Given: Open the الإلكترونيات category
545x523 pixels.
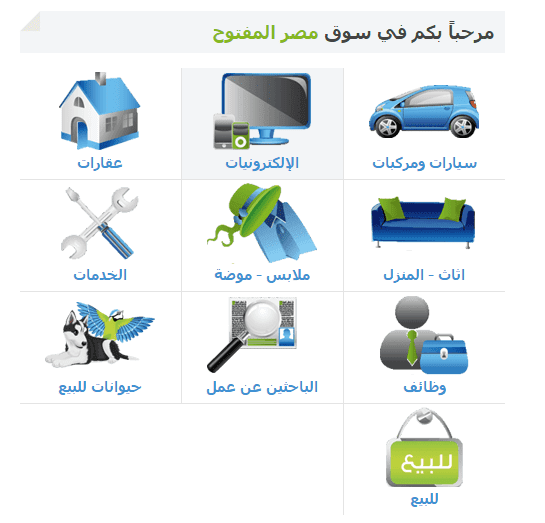Looking at the screenshot, I should pyautogui.click(x=262, y=163).
